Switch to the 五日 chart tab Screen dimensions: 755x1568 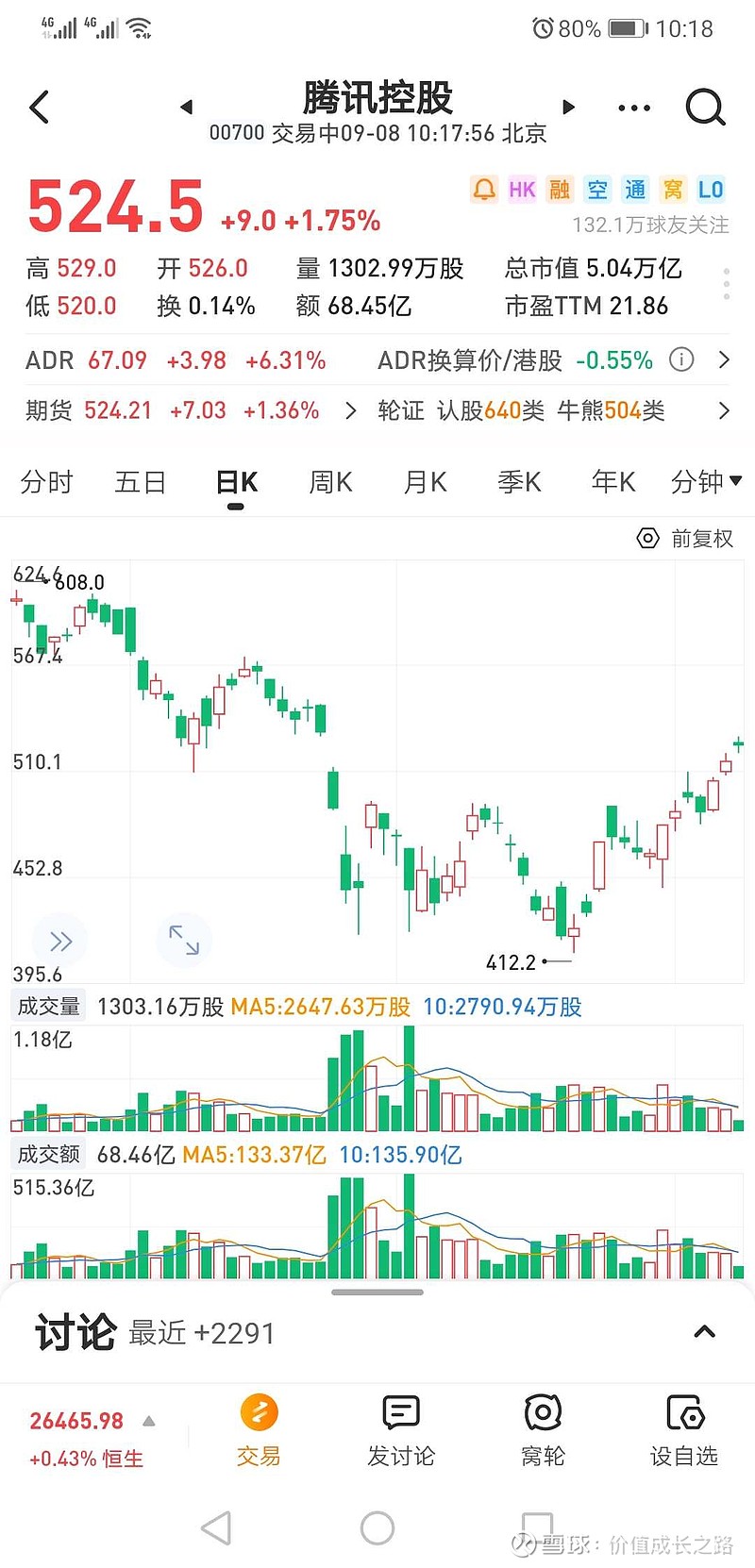pos(140,483)
